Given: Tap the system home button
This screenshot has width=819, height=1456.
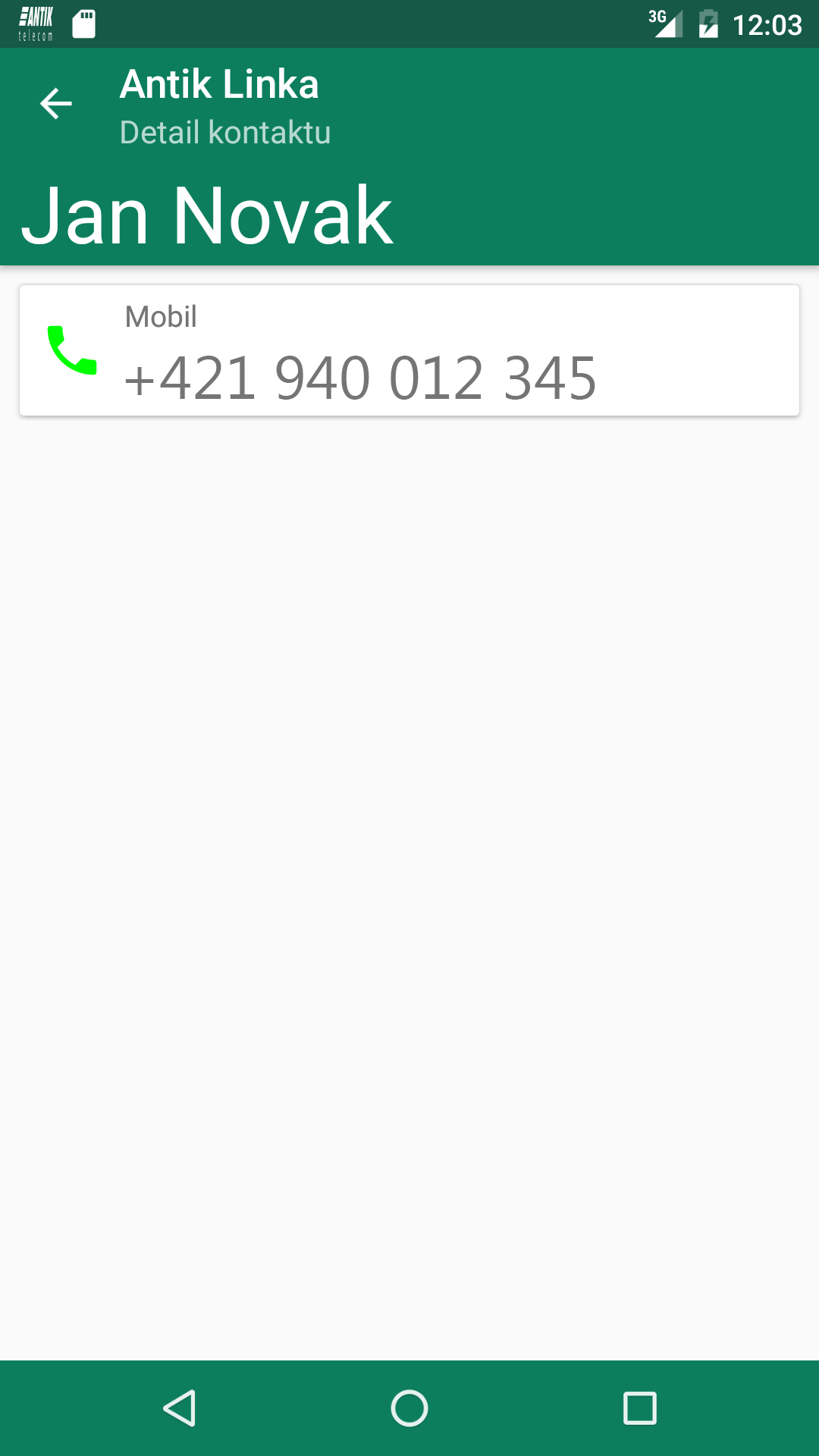Looking at the screenshot, I should click(409, 1408).
